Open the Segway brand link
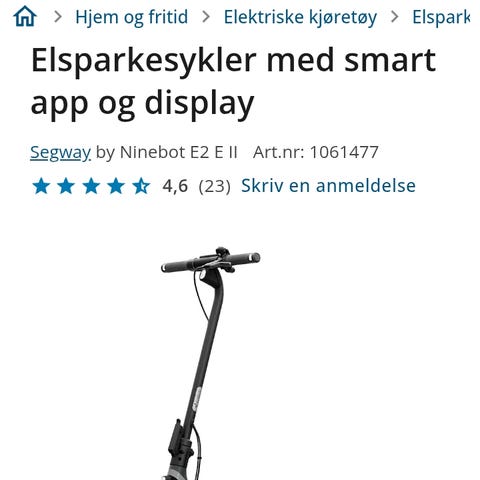Viewport: 480px width, 480px height. (60, 152)
